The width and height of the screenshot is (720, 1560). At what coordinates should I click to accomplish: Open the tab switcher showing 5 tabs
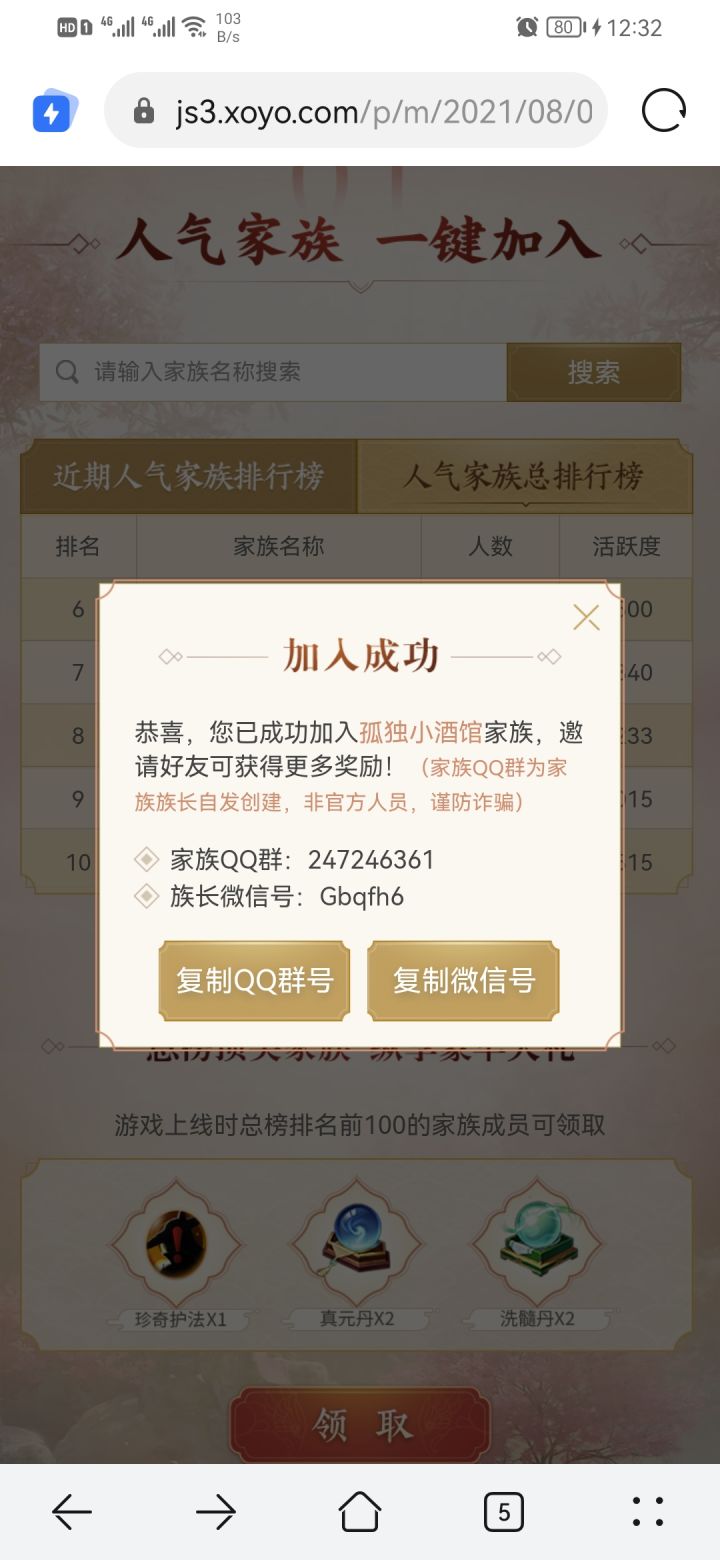click(504, 1511)
